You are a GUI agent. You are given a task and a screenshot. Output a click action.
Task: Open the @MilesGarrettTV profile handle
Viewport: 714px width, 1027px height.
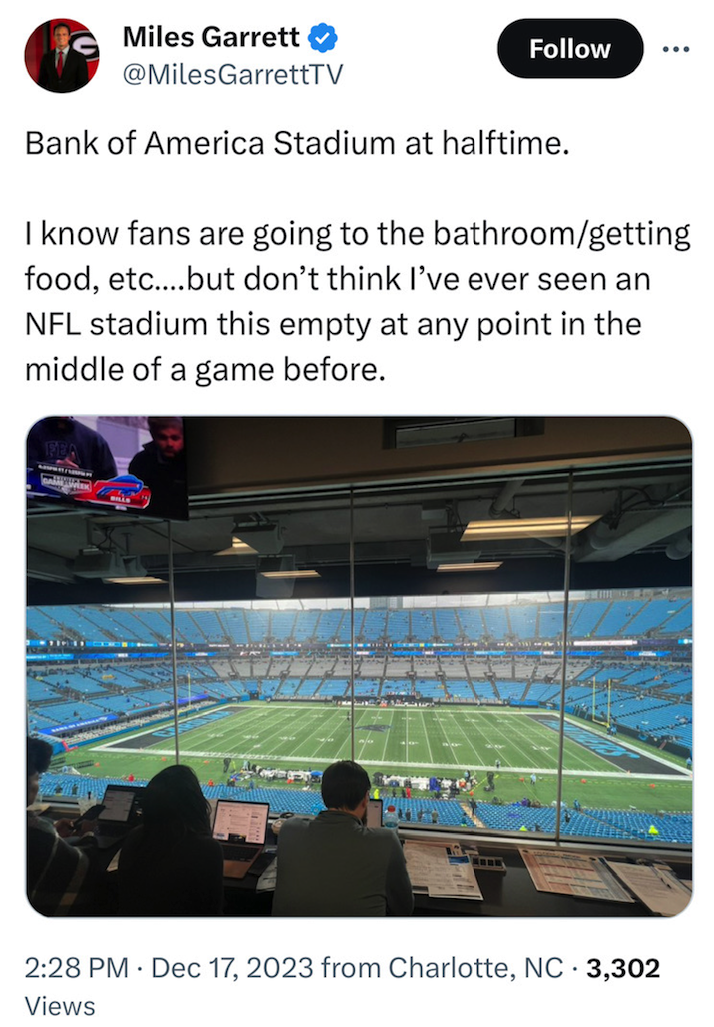231,75
